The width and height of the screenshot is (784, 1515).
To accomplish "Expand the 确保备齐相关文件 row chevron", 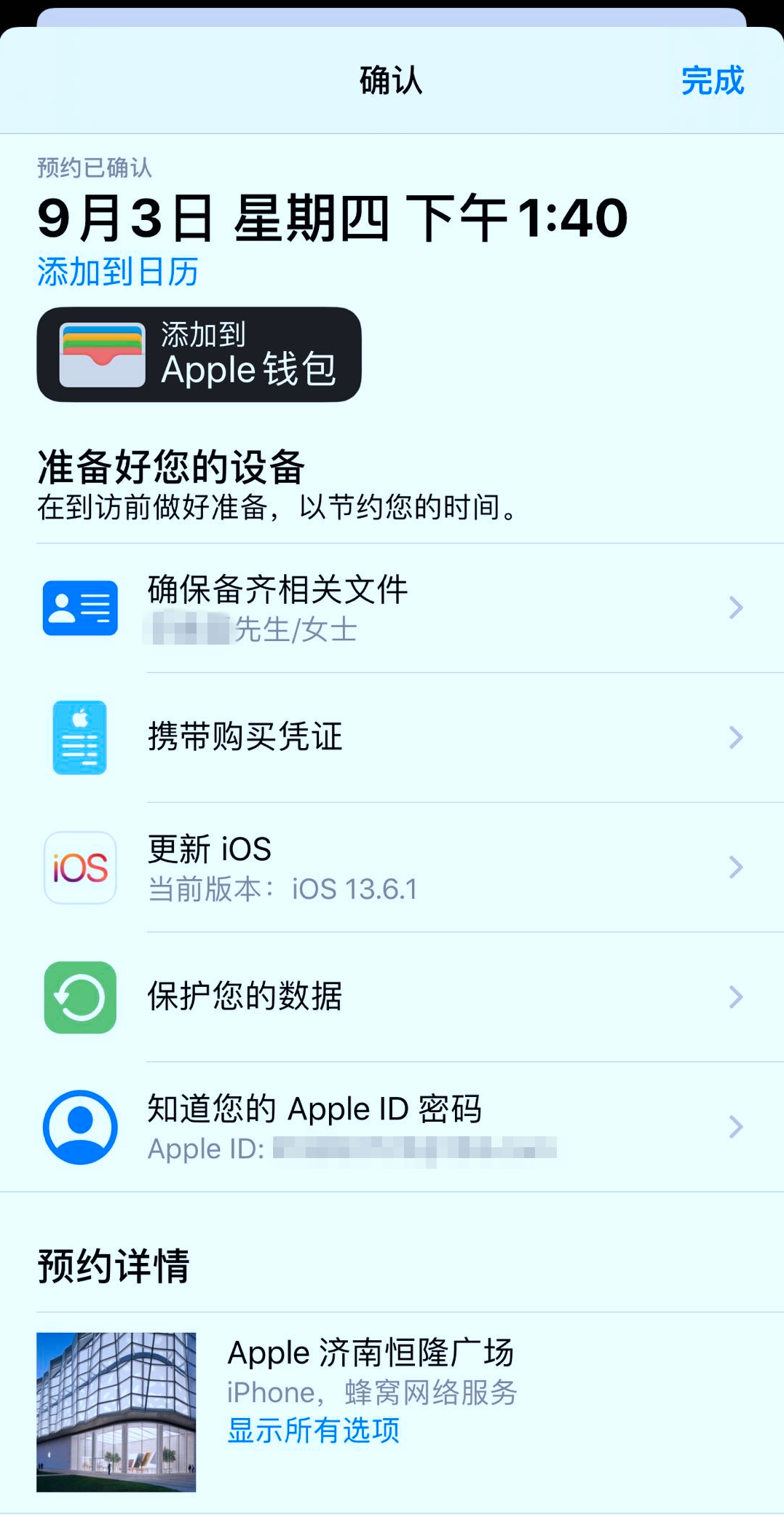I will (x=737, y=608).
